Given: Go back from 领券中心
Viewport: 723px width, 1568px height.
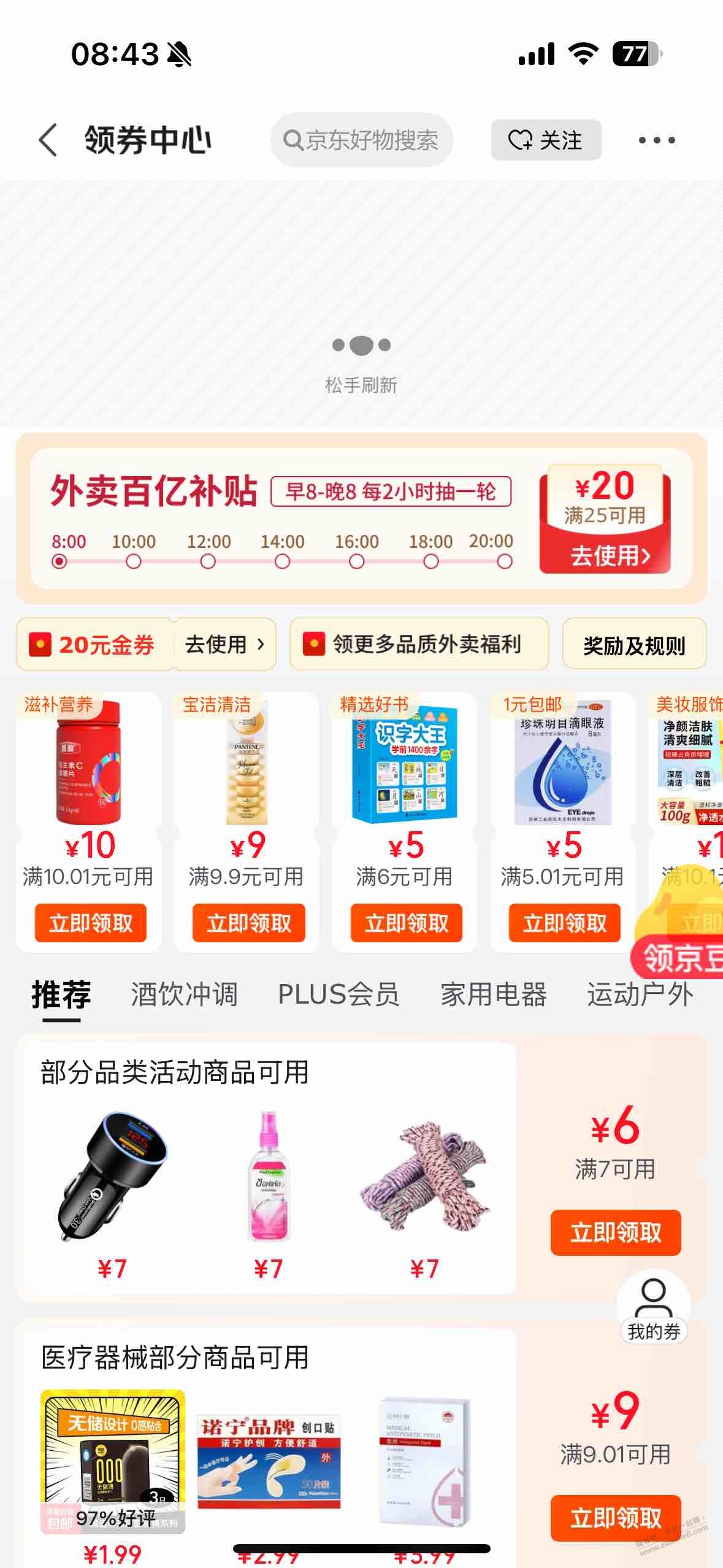Looking at the screenshot, I should click(x=48, y=140).
